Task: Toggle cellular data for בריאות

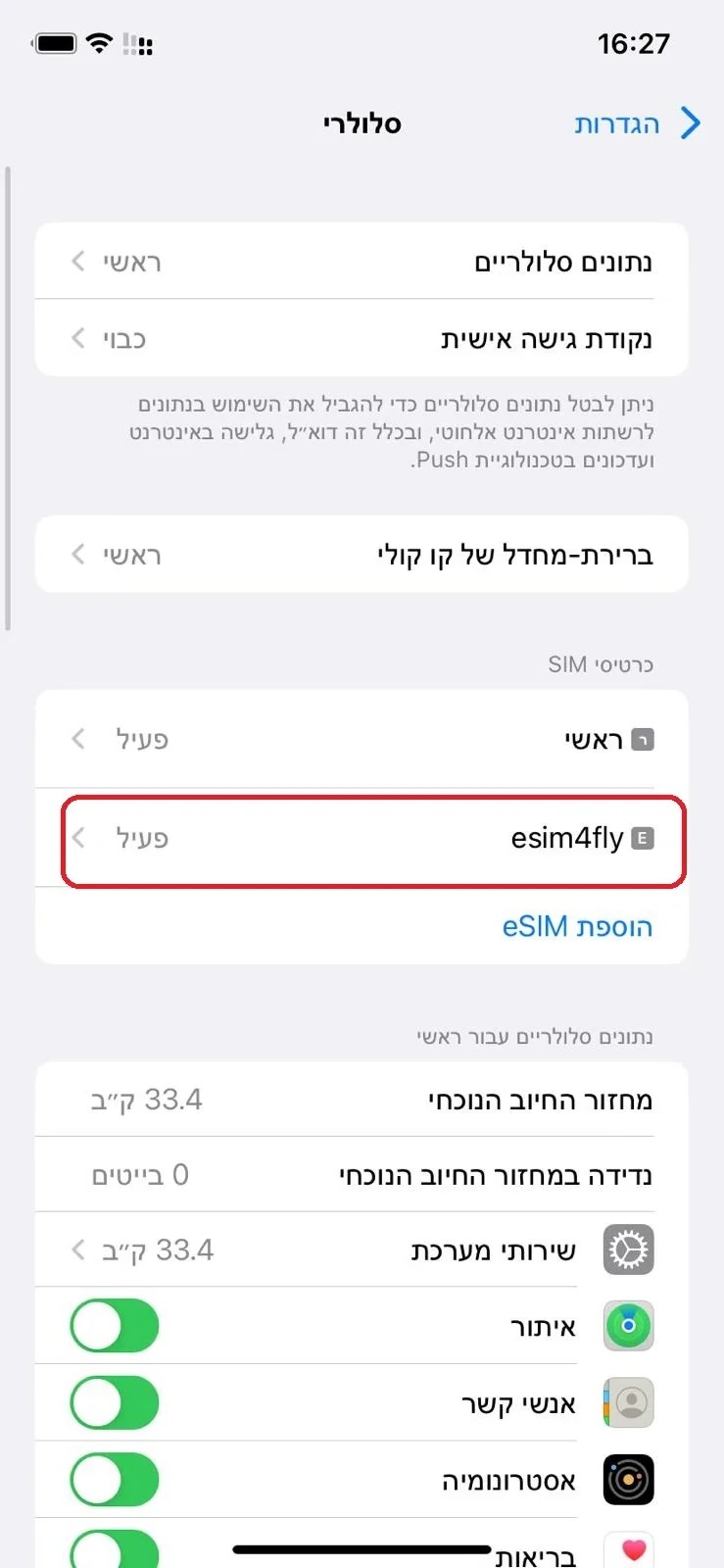Action: click(115, 1550)
